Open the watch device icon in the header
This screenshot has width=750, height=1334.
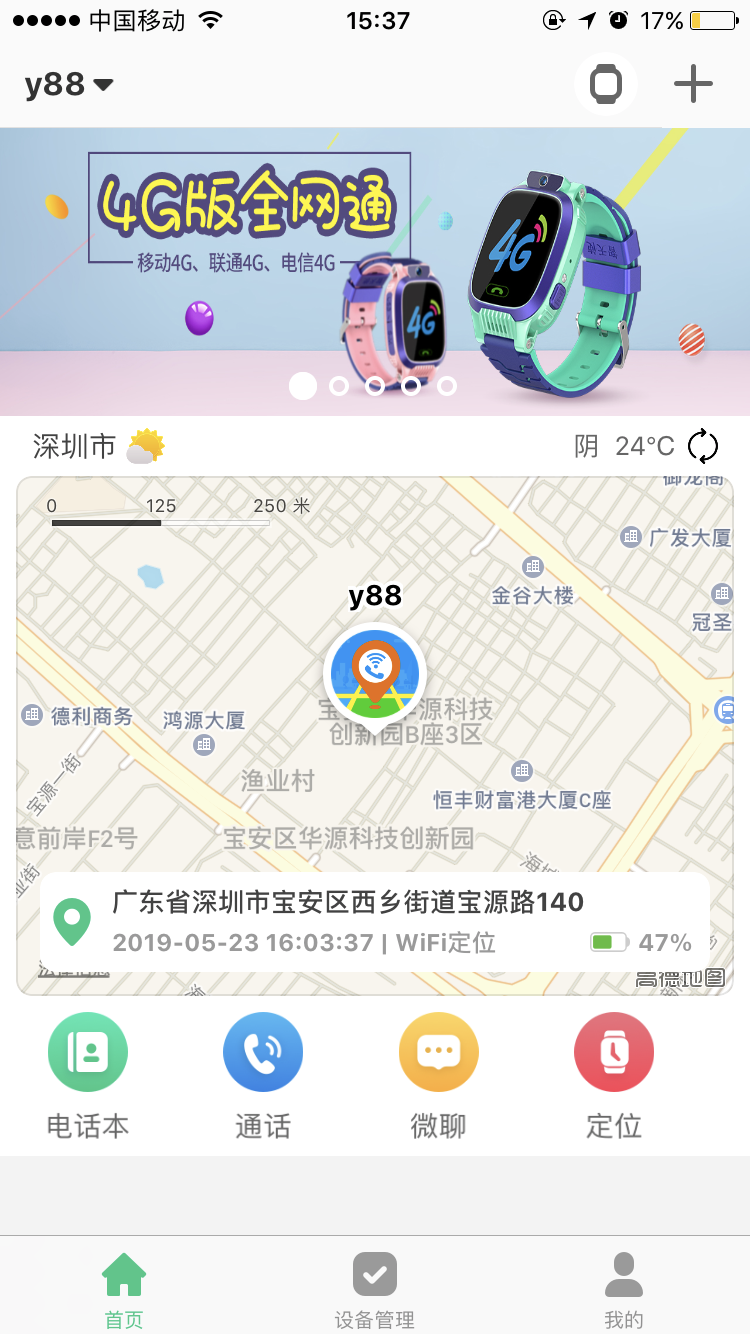pos(606,84)
